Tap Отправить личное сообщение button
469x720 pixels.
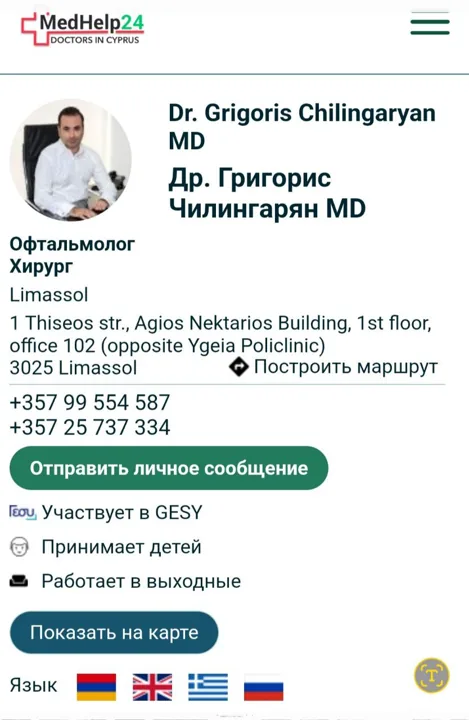pos(169,468)
